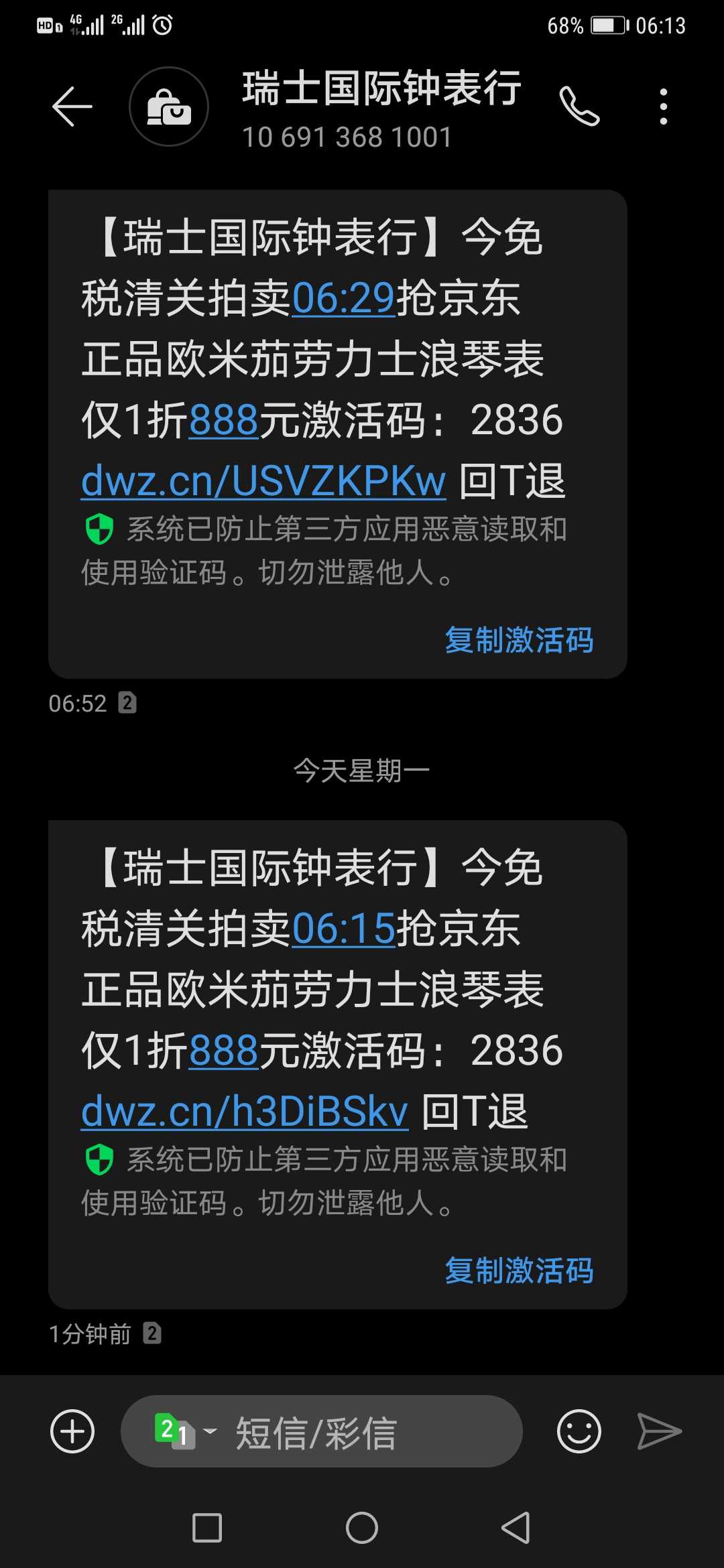Open the dwz.cn/USVZKPKw link
The height and width of the screenshot is (1568, 724).
coord(263,480)
